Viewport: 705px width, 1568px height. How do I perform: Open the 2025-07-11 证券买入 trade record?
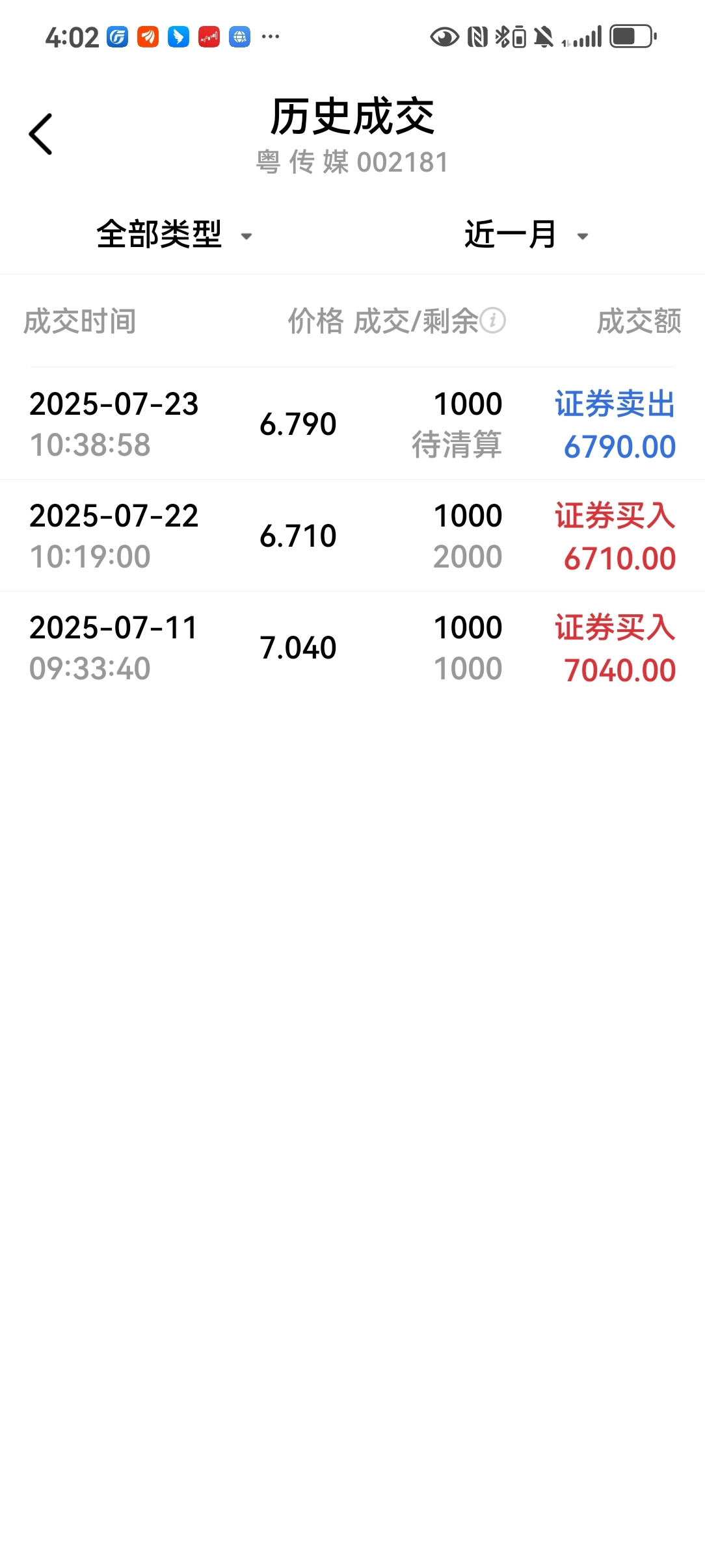coord(352,647)
